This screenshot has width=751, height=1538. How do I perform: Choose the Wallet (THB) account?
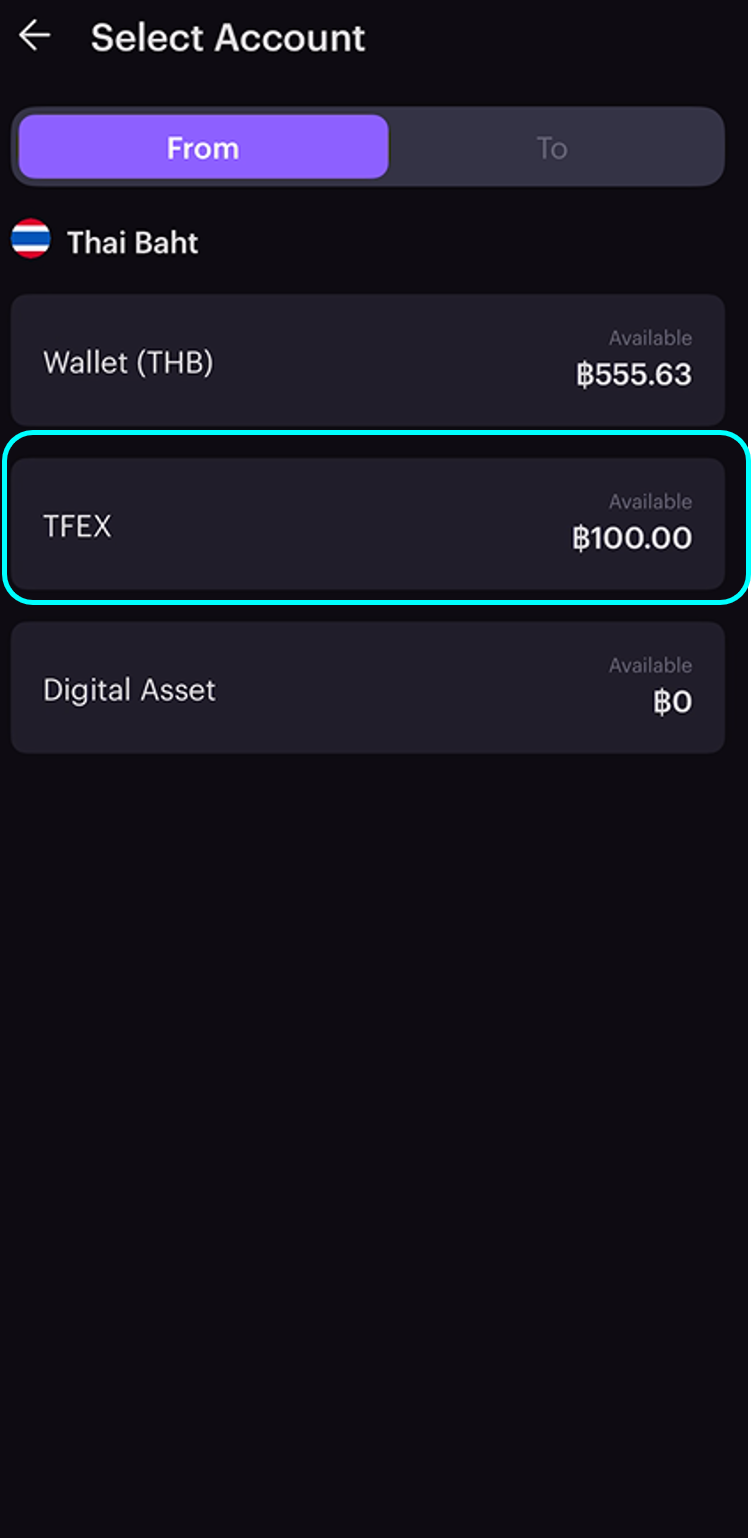coord(367,360)
